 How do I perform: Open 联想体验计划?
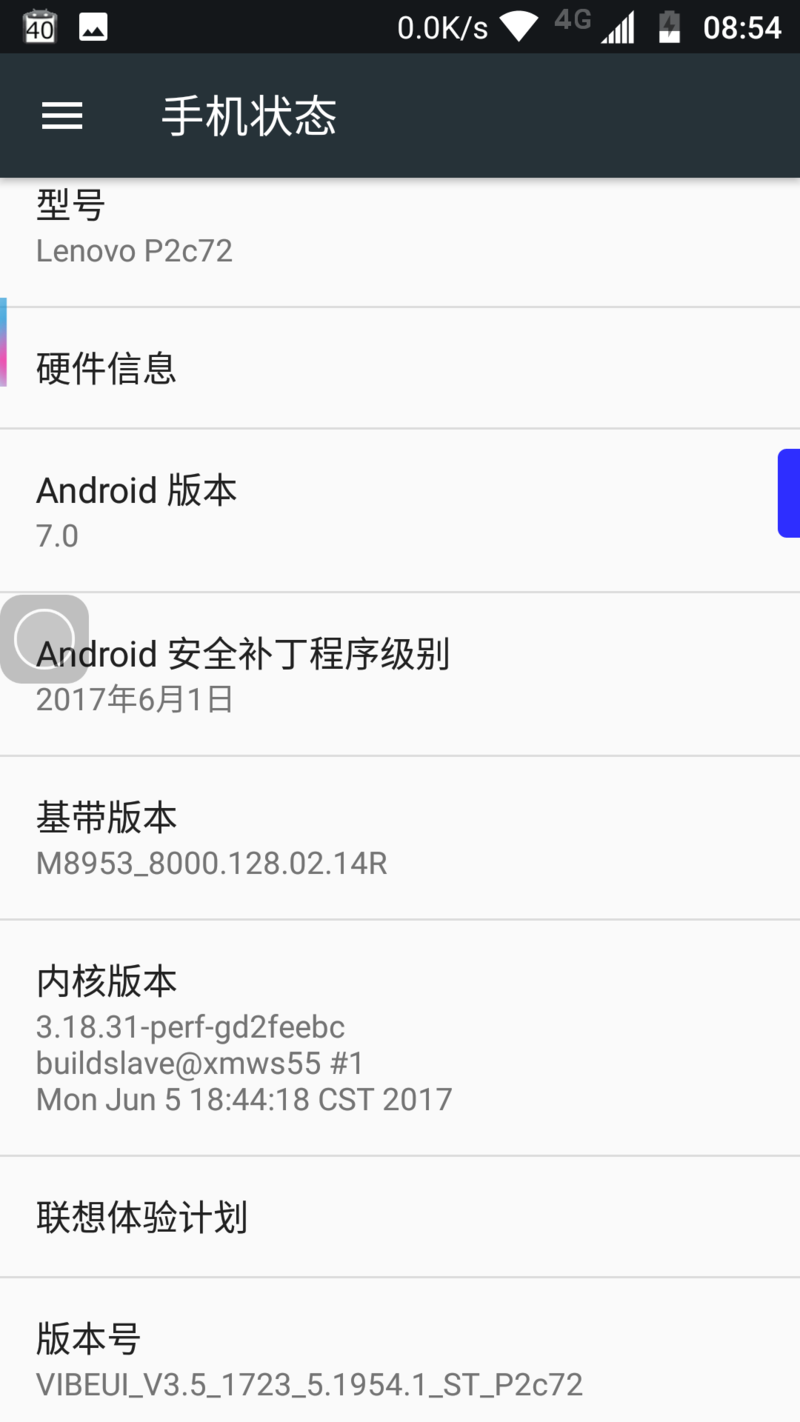pyautogui.click(x=400, y=1217)
